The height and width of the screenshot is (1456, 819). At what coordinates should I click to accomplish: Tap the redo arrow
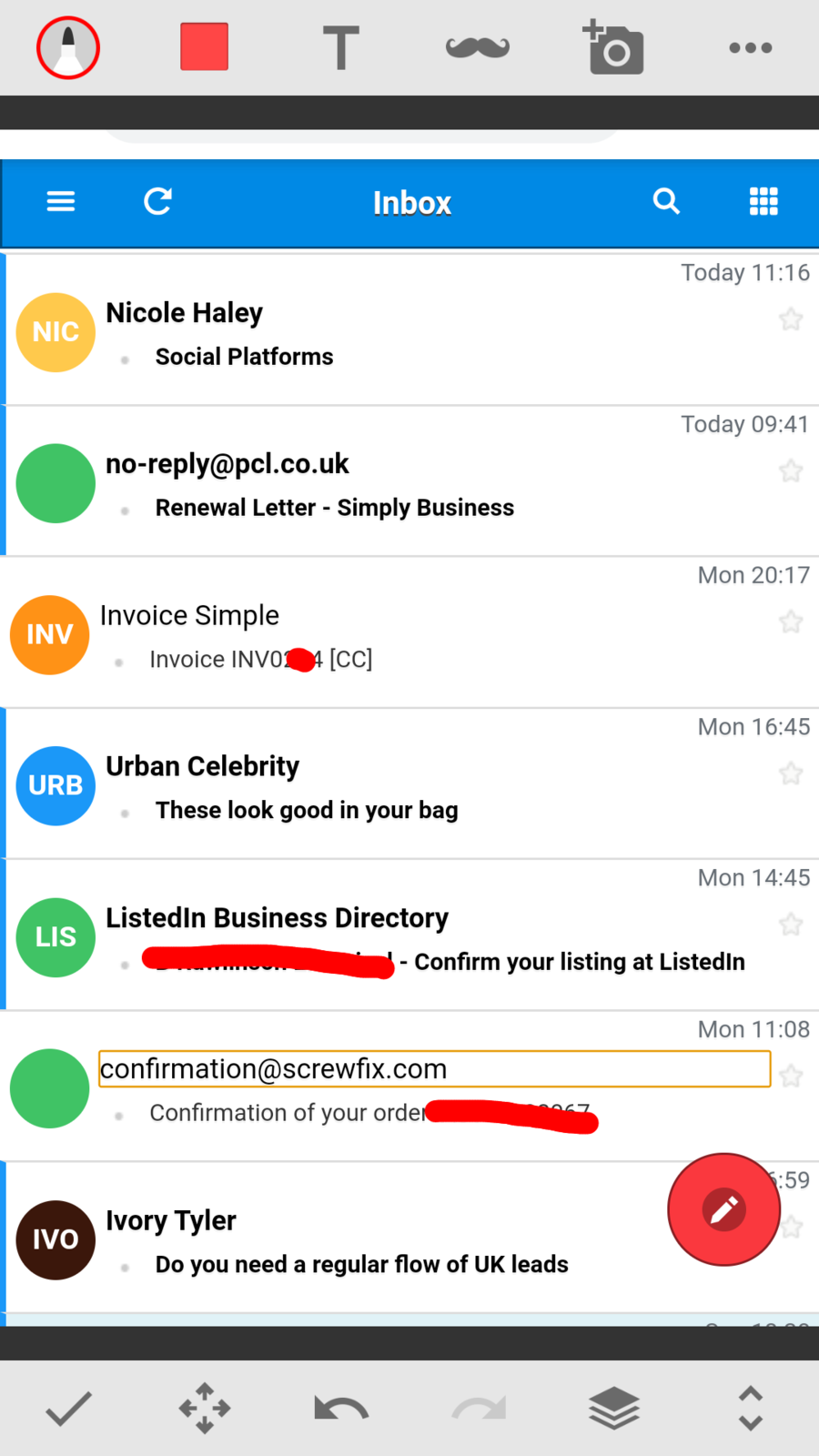pyautogui.click(x=479, y=1409)
